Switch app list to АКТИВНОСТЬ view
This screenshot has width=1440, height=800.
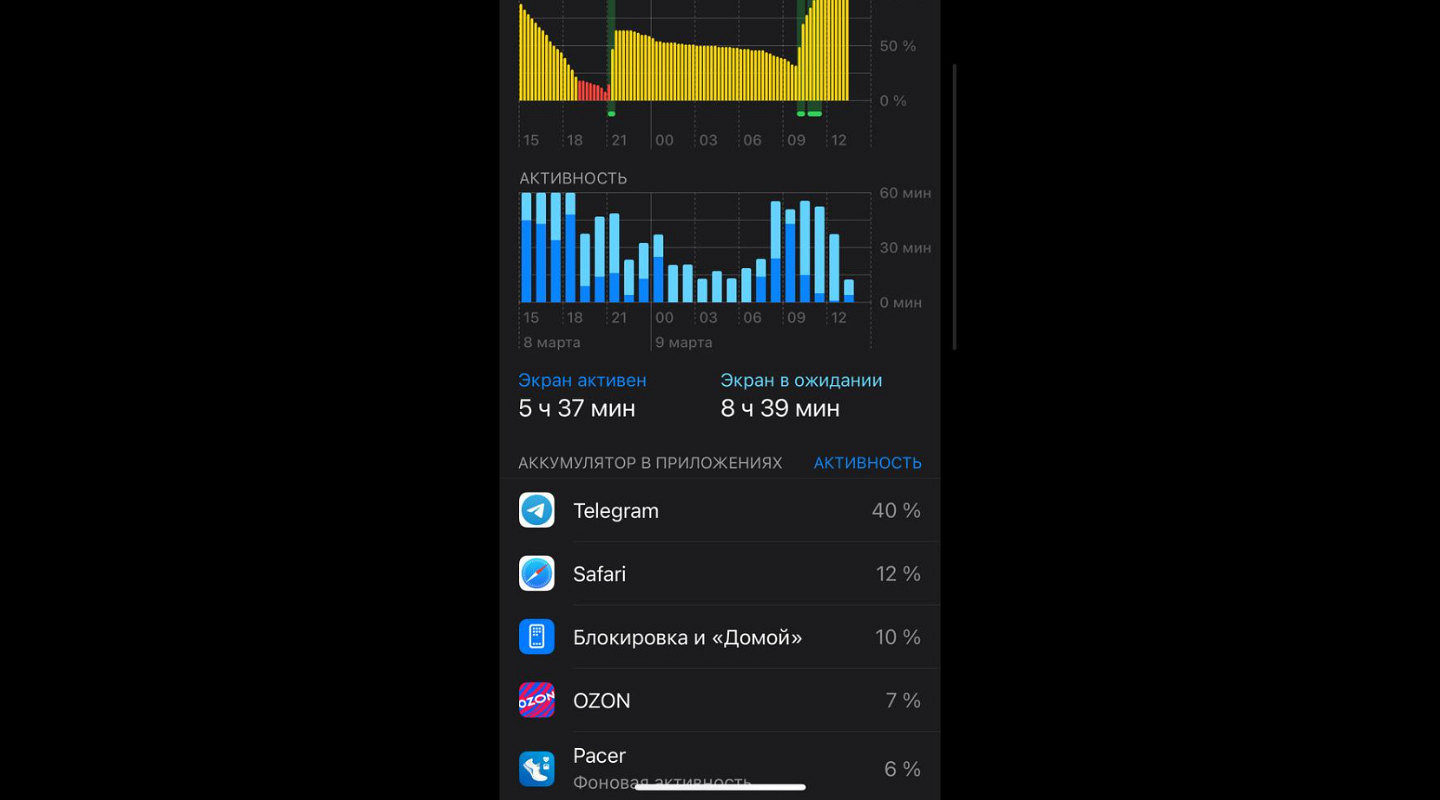867,463
